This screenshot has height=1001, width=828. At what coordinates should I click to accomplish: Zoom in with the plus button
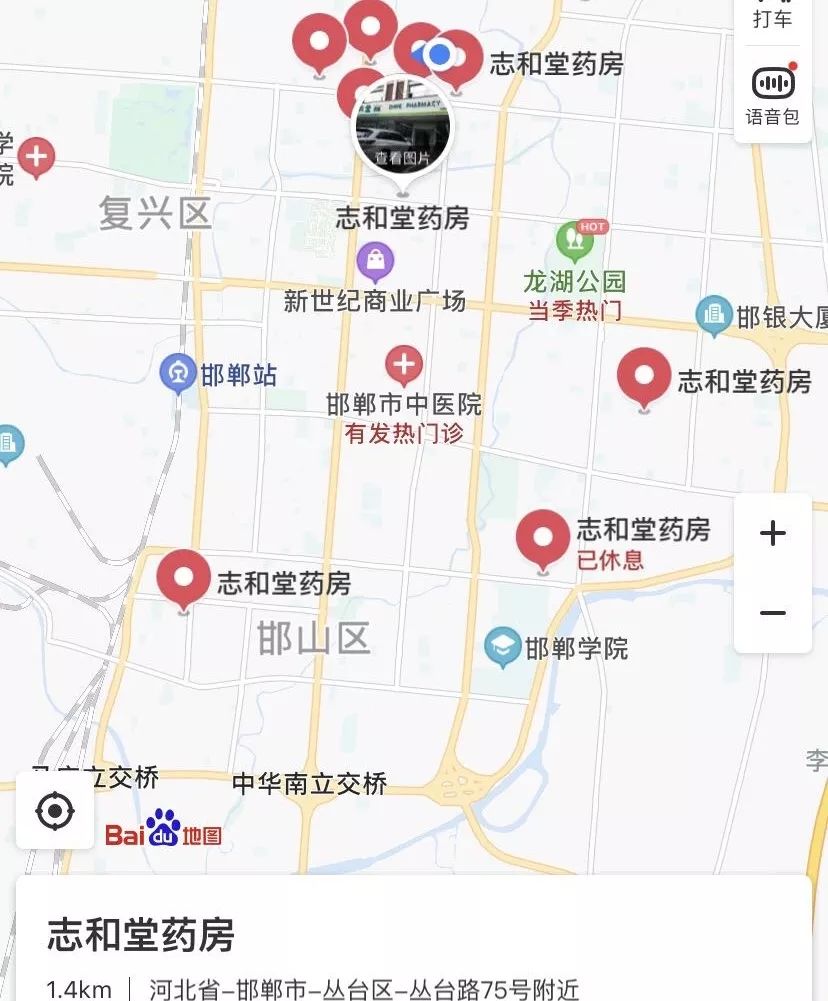coord(773,533)
